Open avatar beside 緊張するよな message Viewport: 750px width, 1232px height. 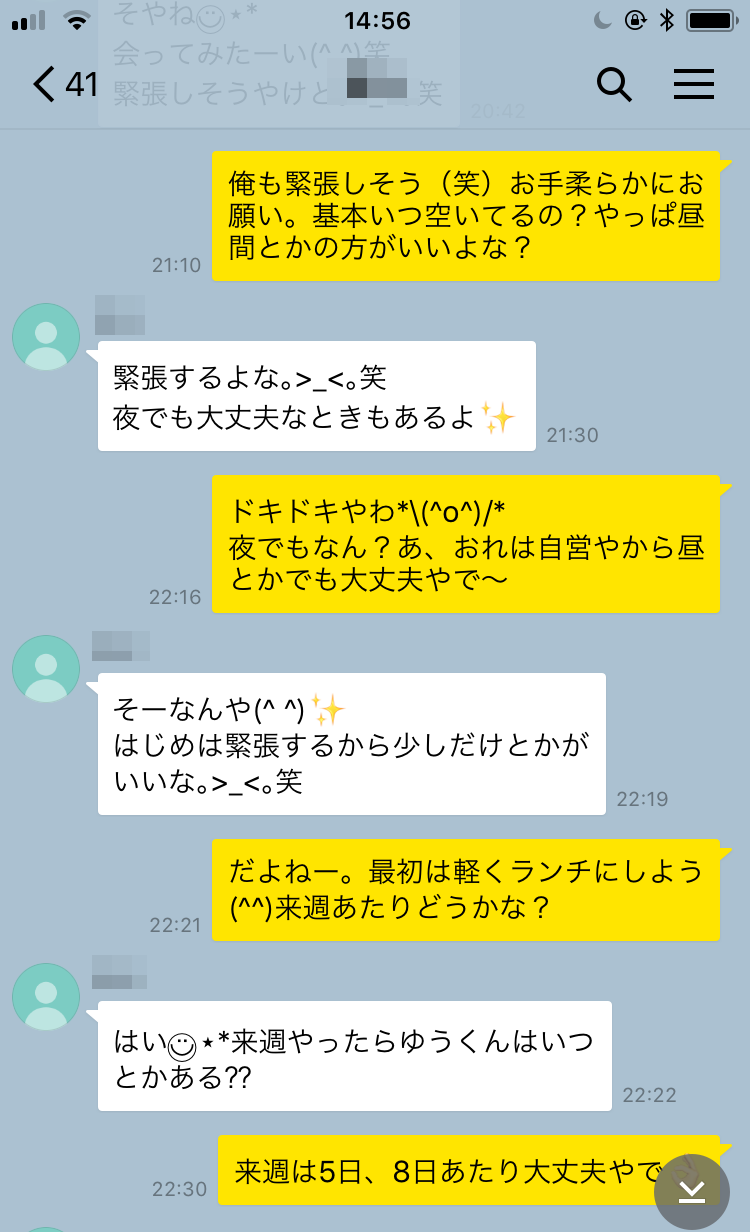pyautogui.click(x=46, y=338)
